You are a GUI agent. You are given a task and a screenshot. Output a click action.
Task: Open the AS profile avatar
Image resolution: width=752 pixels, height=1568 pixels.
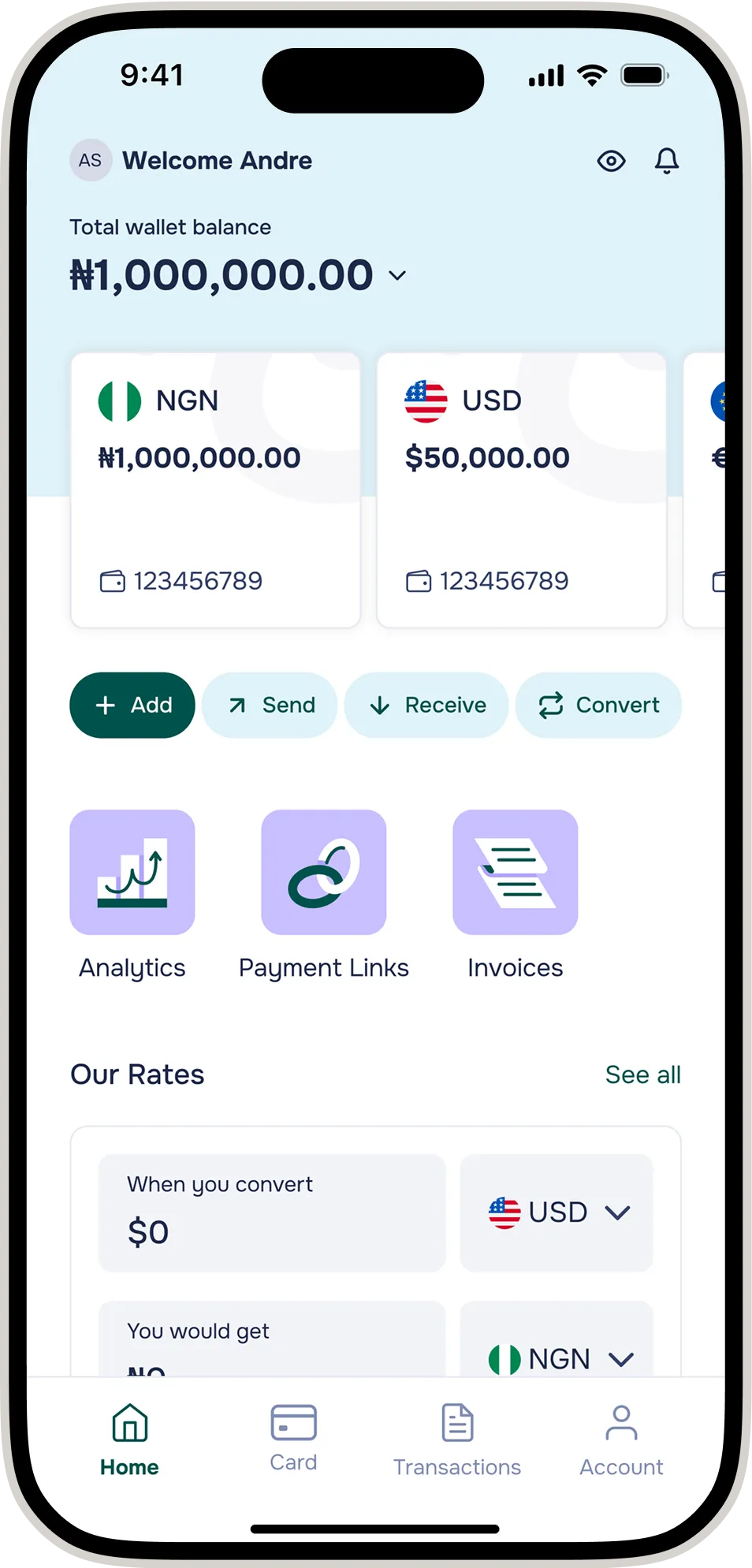coord(91,161)
